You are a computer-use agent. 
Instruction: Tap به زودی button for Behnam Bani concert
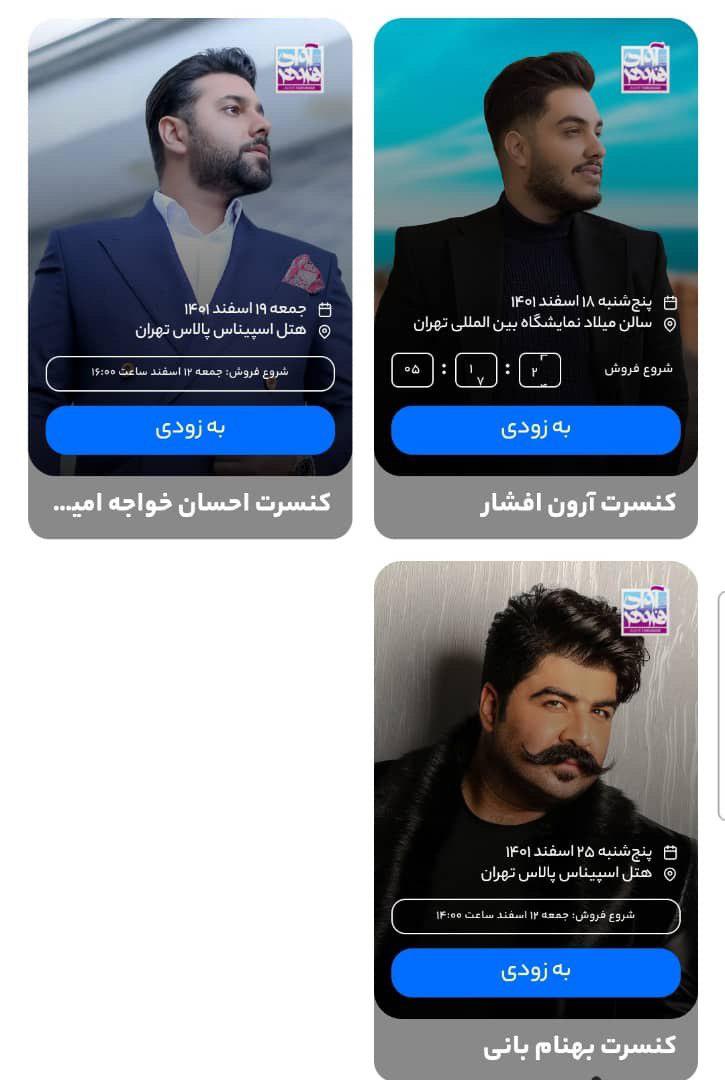coord(536,973)
